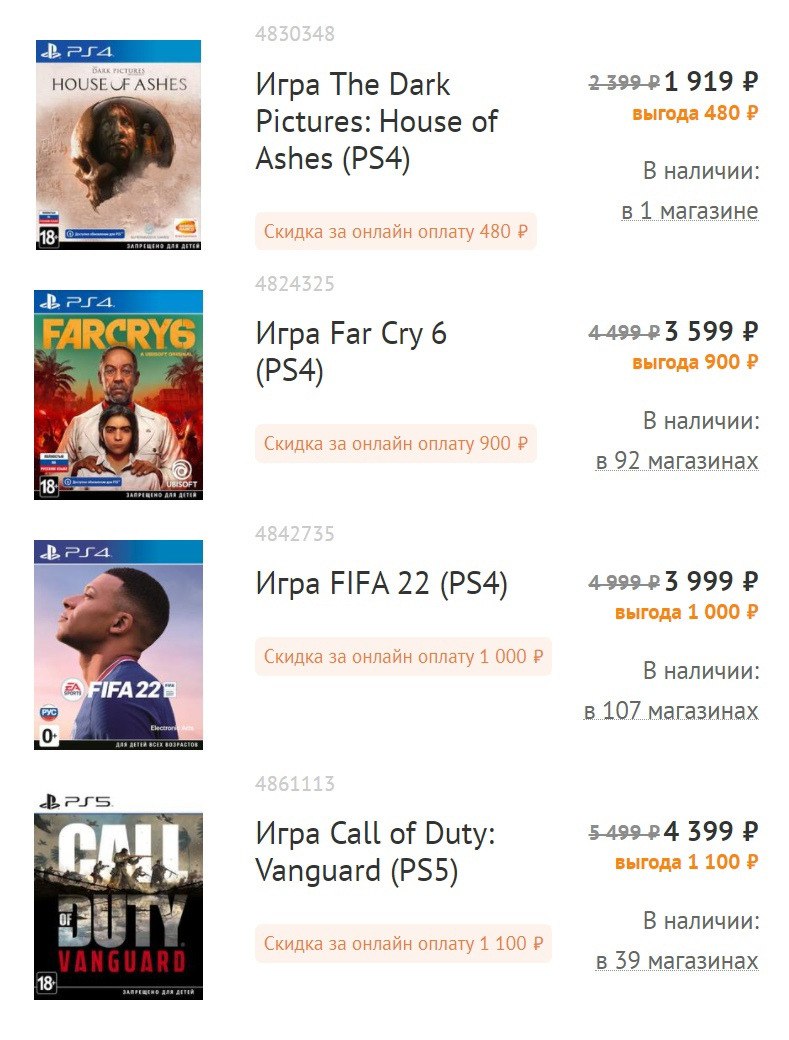This screenshot has width=789, height=1040.
Task: Open The Dark Pictures: House of Ashes product title
Action: click(376, 121)
